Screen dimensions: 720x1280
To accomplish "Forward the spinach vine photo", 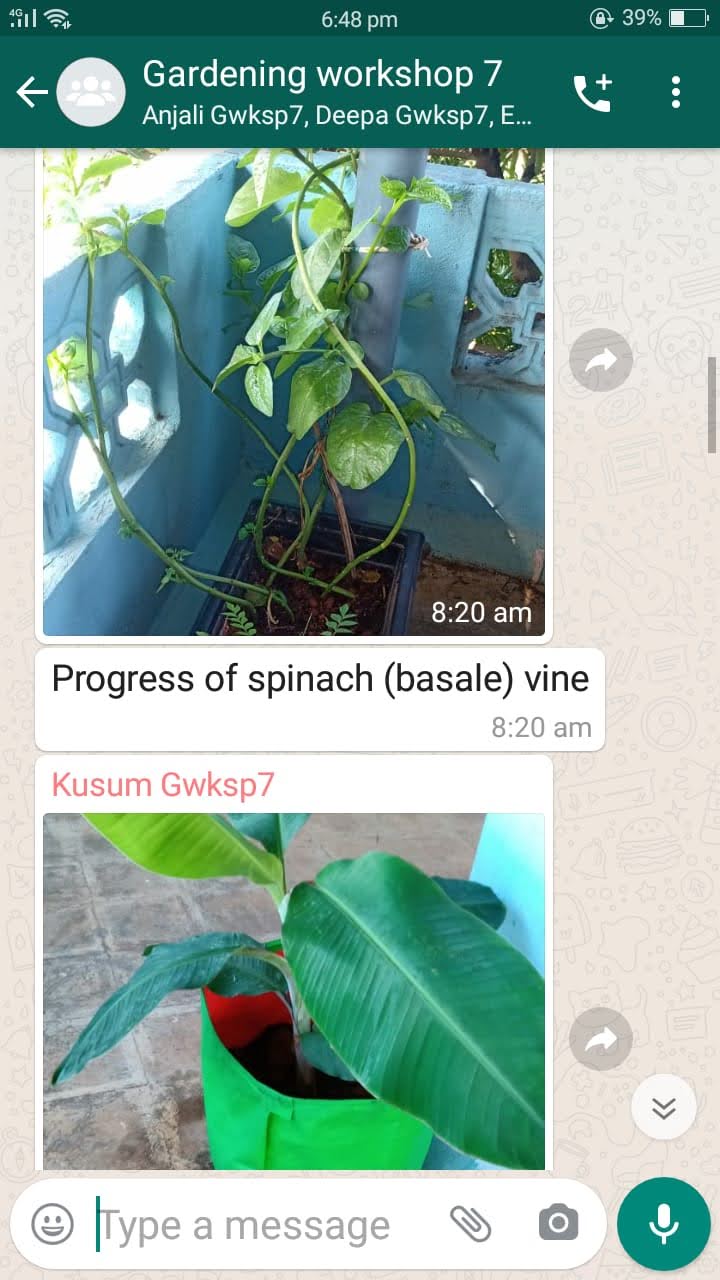I will 601,360.
